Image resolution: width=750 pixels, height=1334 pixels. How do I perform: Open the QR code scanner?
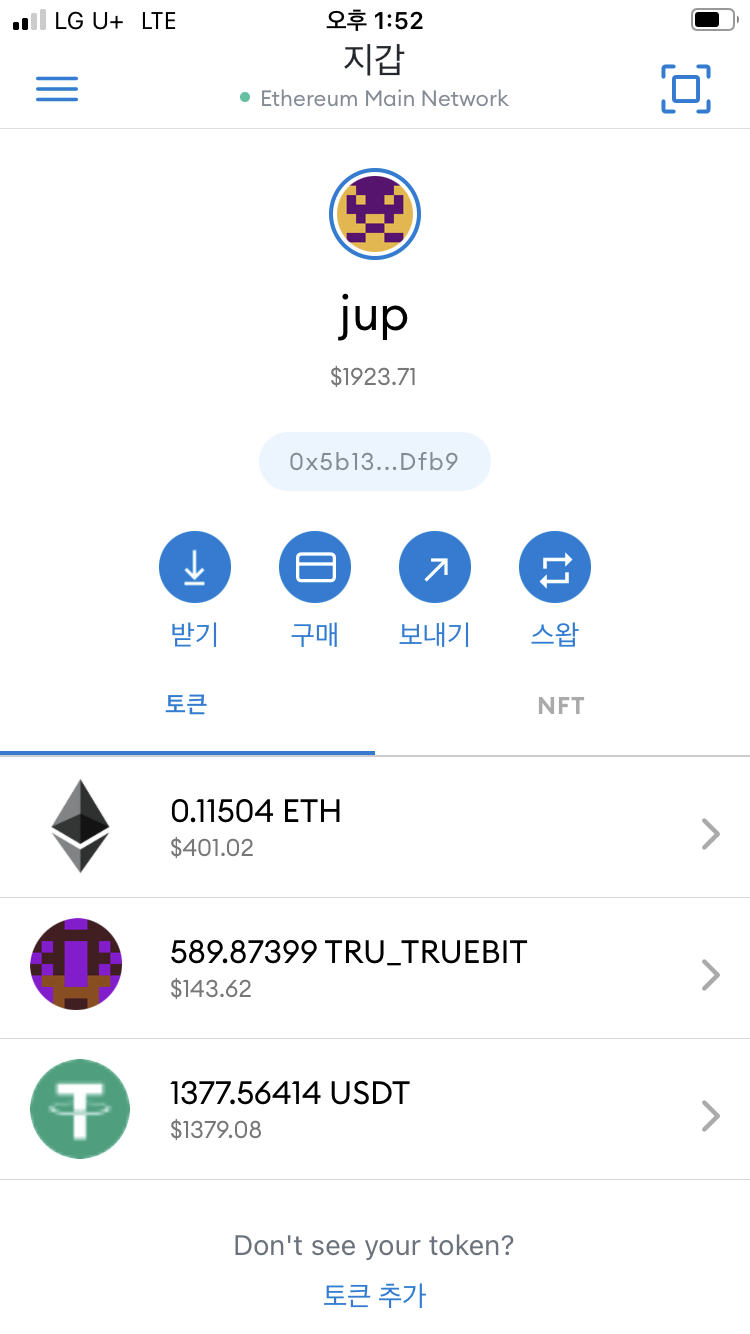click(x=686, y=89)
